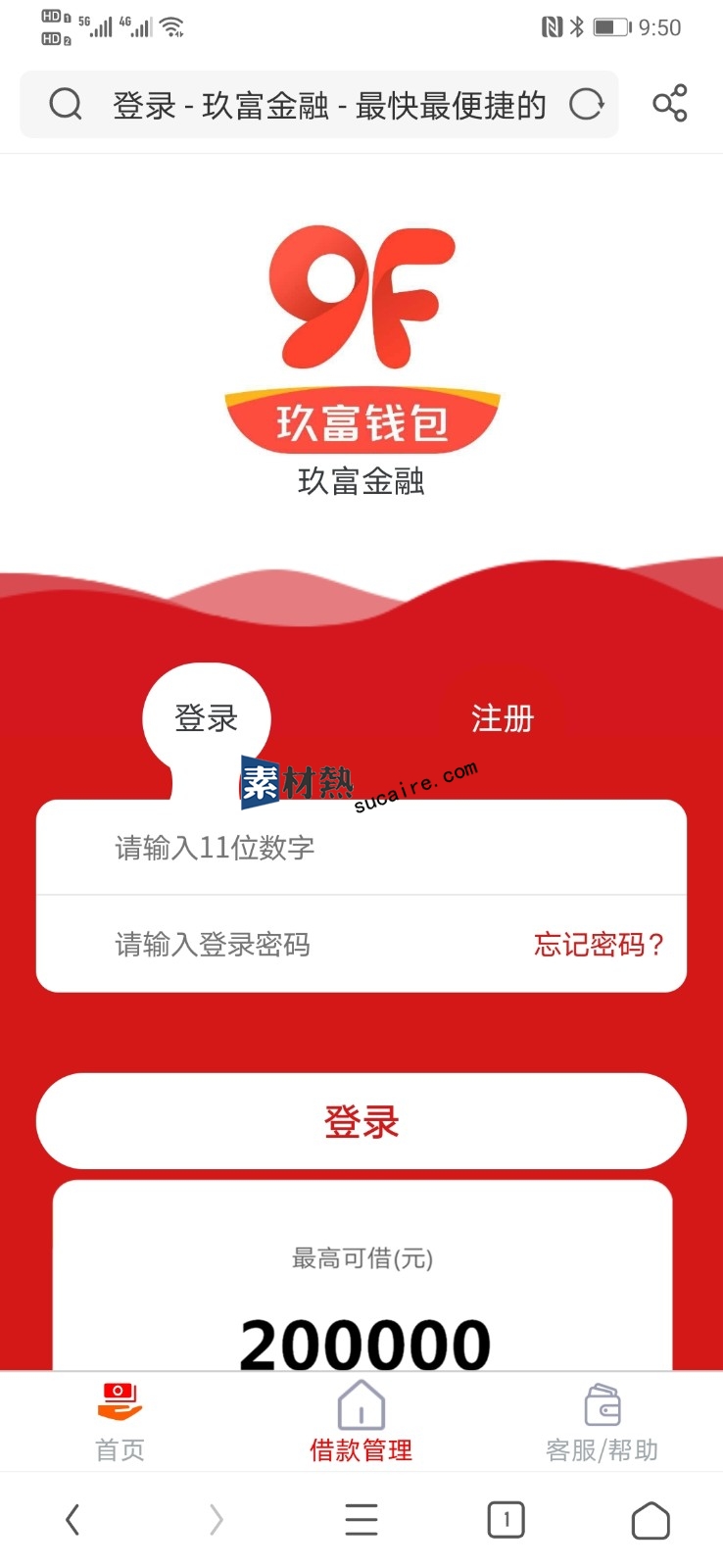Reload the page with refresh icon
Image resolution: width=723 pixels, height=1568 pixels.
[x=586, y=104]
